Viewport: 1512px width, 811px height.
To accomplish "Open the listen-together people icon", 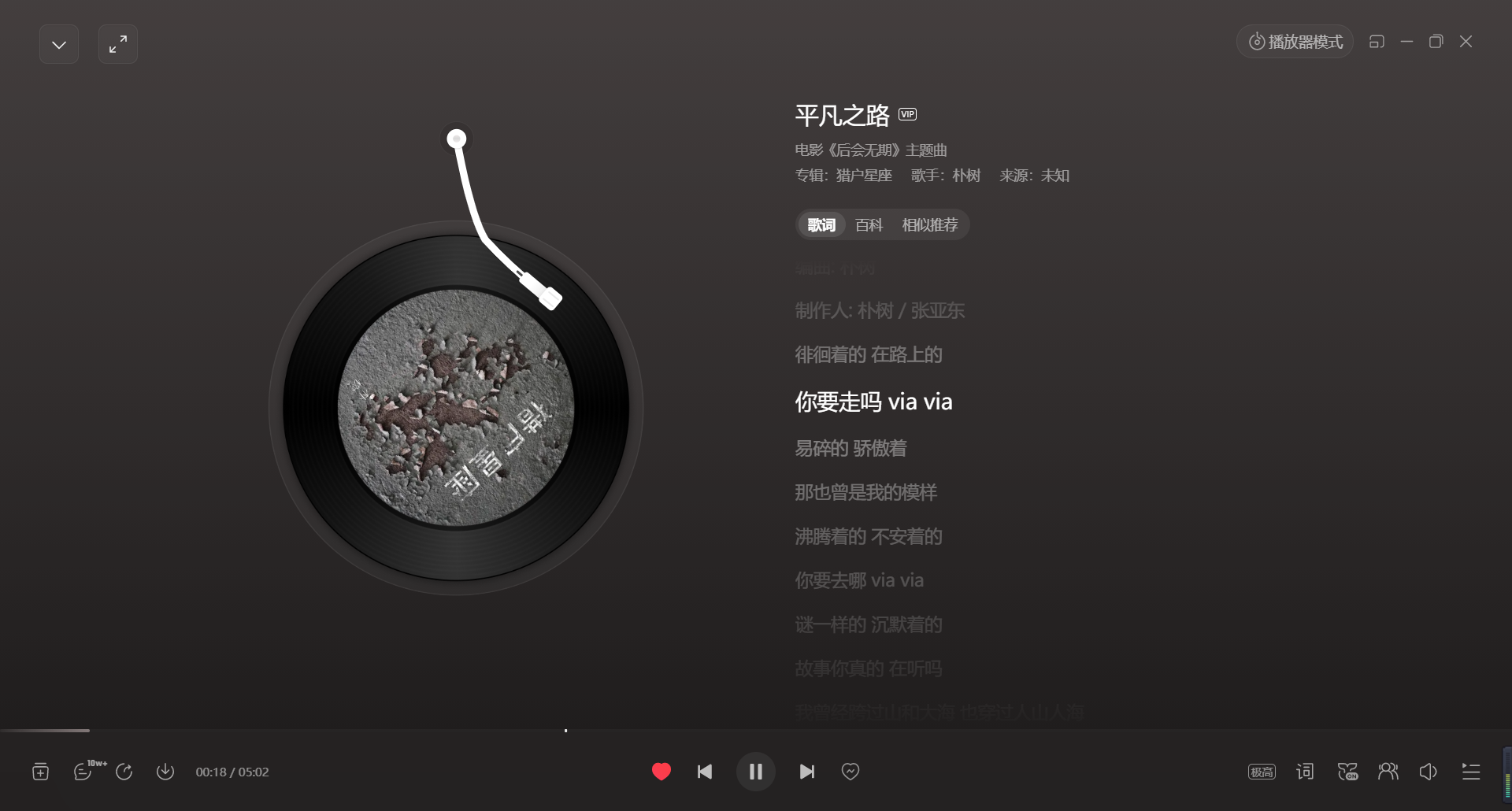I will [x=1388, y=772].
